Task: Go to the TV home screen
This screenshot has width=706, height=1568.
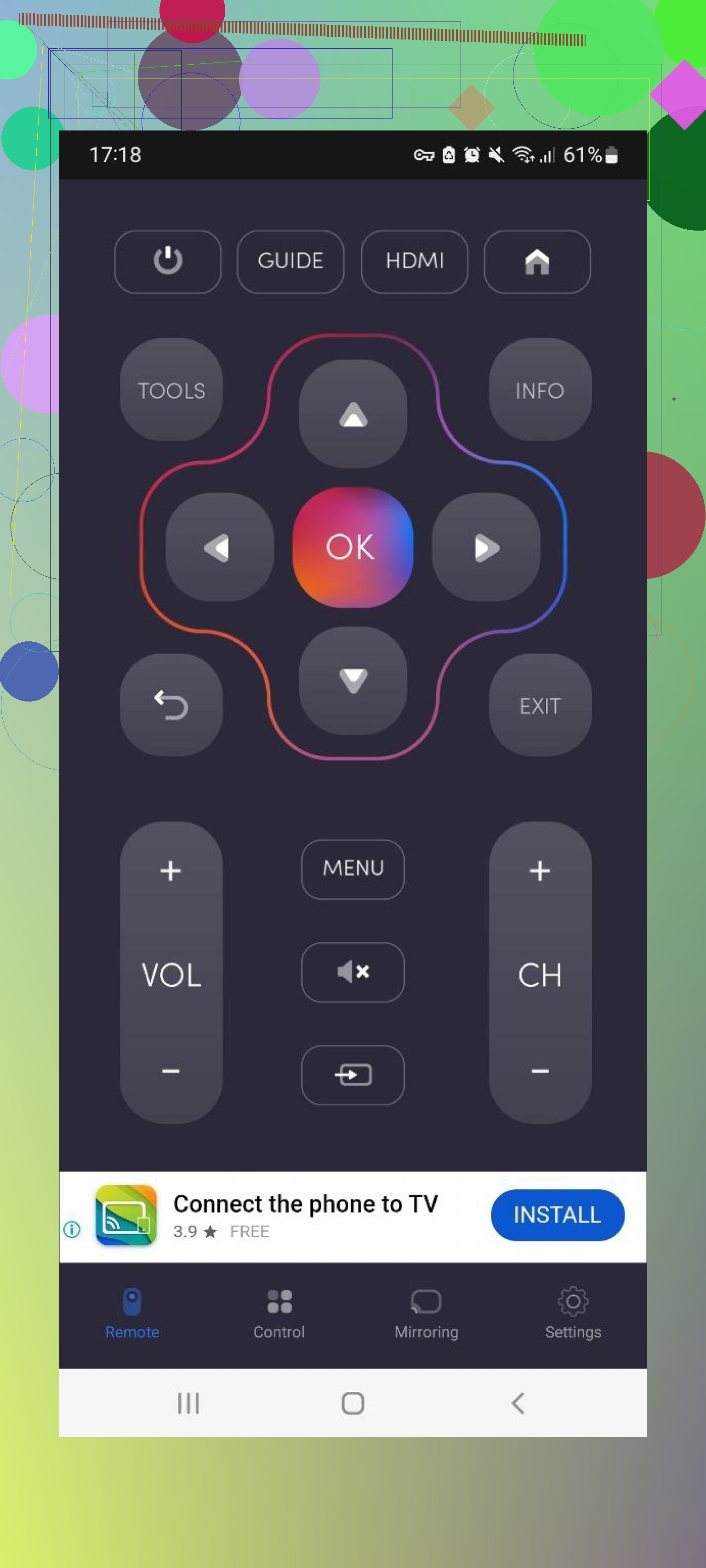Action: 537,261
